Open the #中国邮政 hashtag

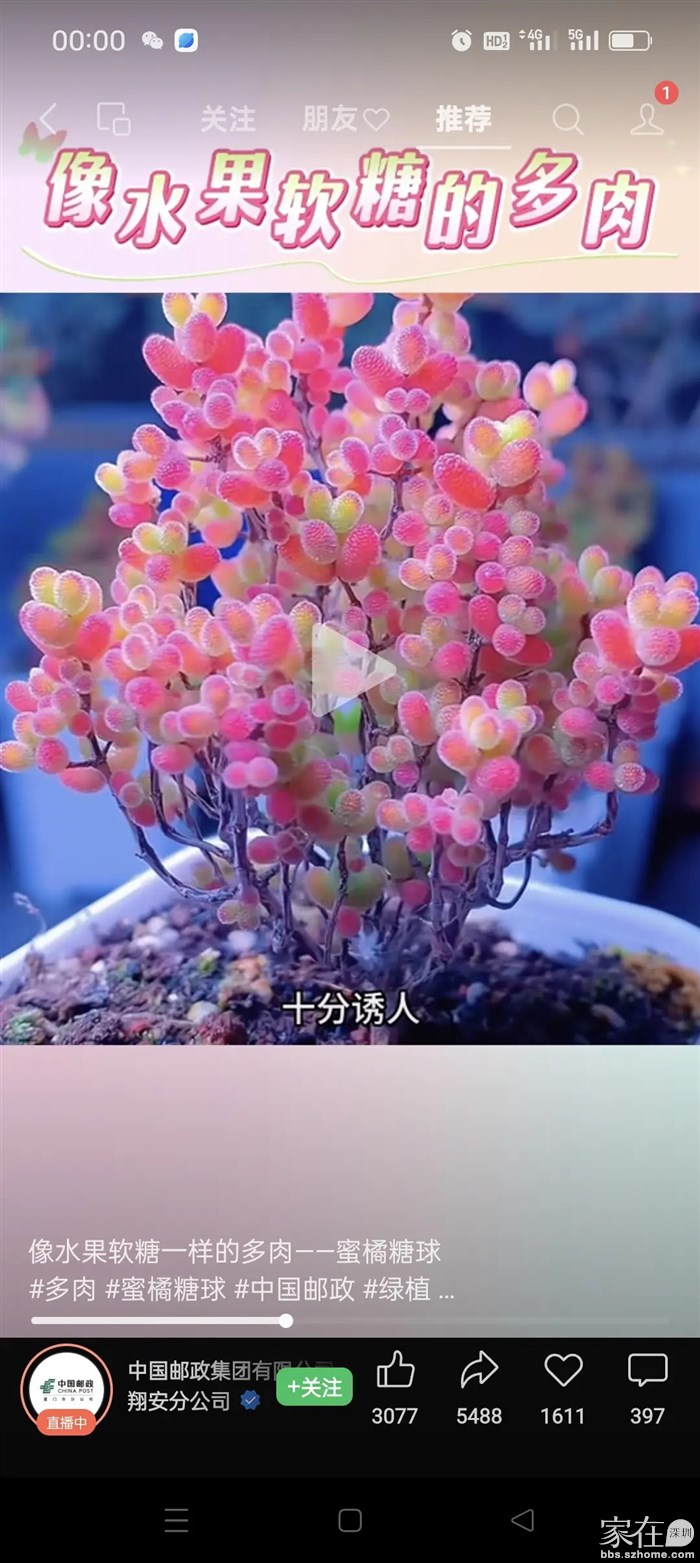pos(295,1290)
